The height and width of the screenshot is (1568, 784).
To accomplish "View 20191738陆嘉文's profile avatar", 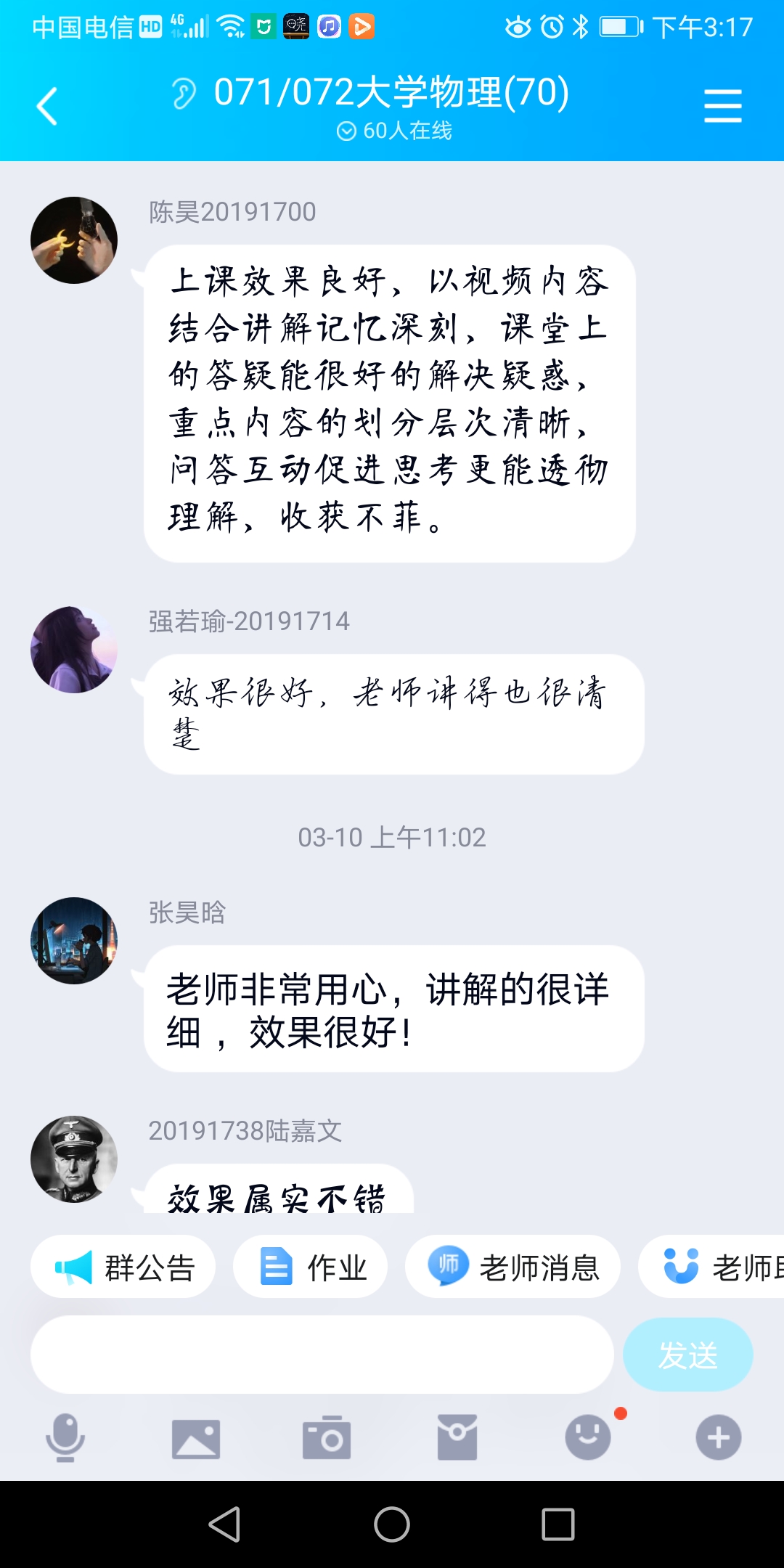I will click(74, 1159).
